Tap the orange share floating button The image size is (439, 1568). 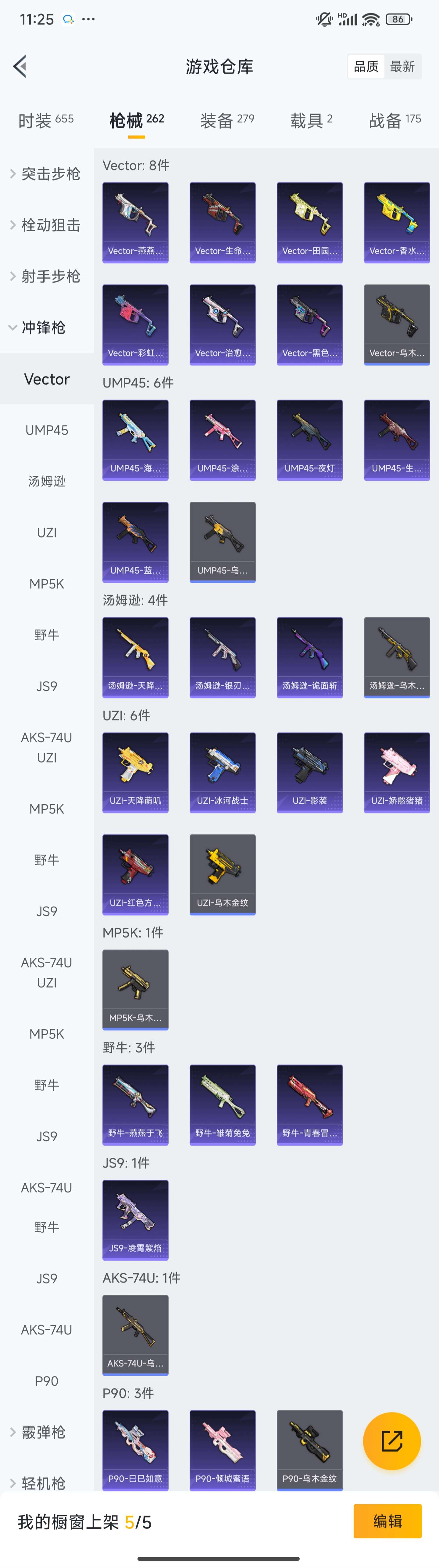[x=391, y=1441]
